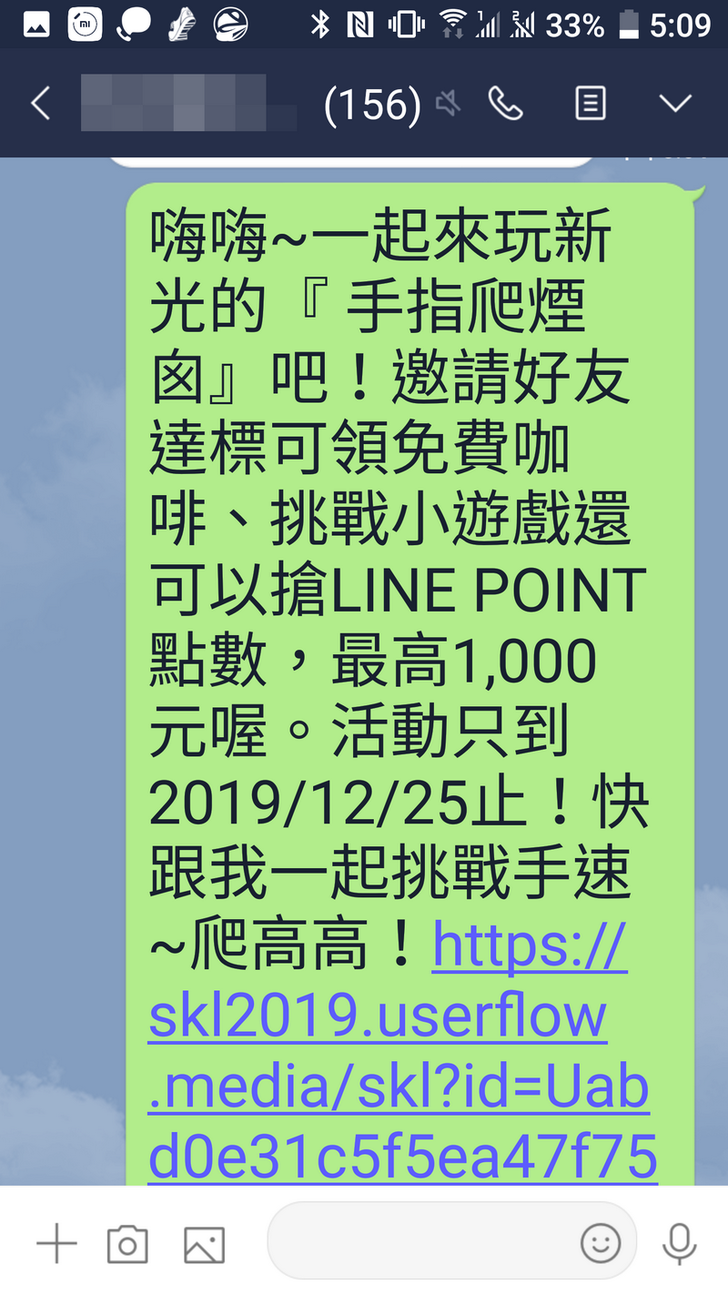Open the plus attachment menu
This screenshot has width=728, height=1294.
pos(57,1244)
